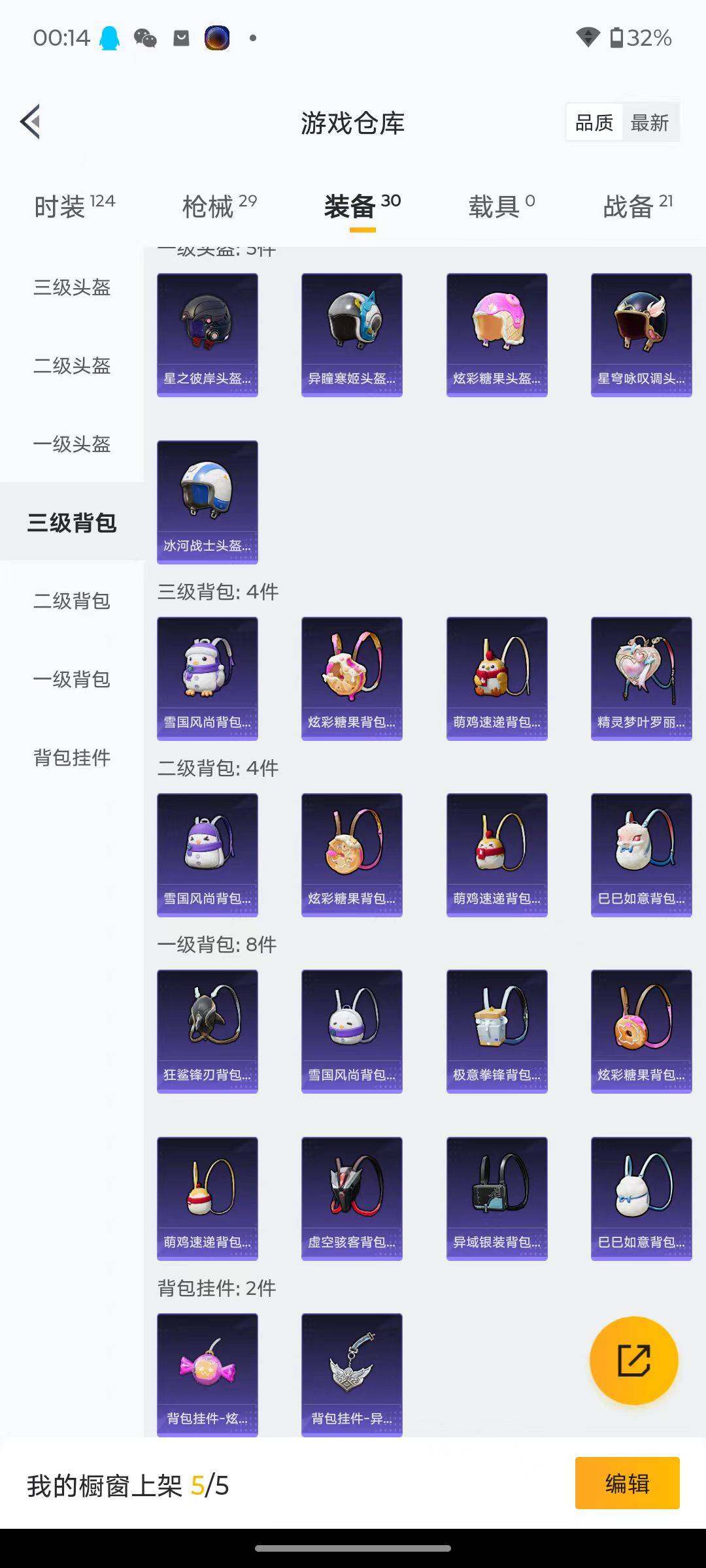View the 狂鲨锋刃背包 item
The image size is (706, 1568).
point(207,1031)
